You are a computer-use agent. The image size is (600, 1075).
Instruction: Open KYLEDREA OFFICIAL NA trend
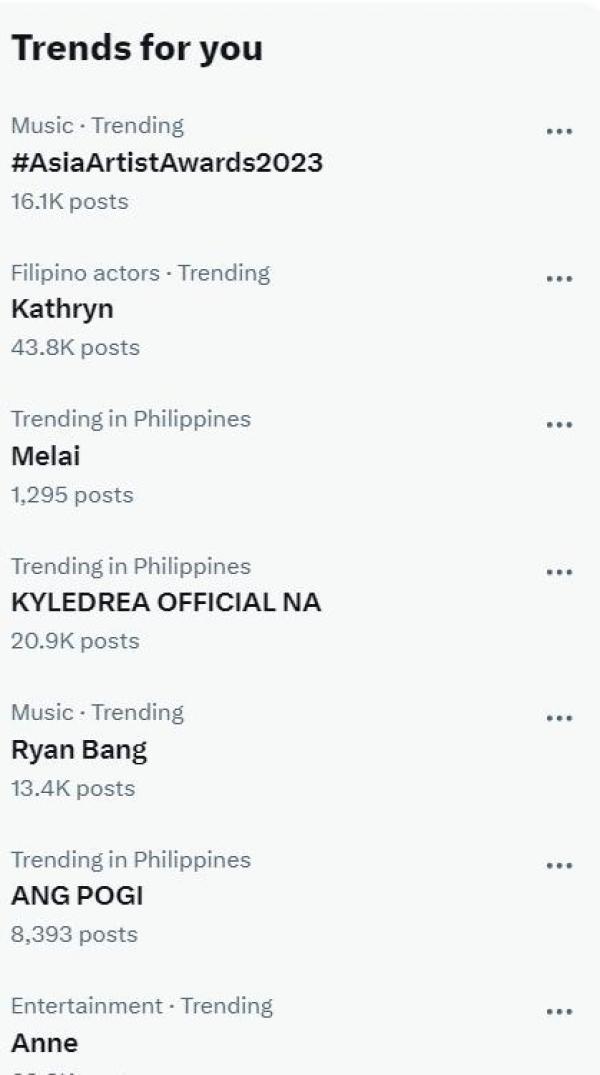166,603
